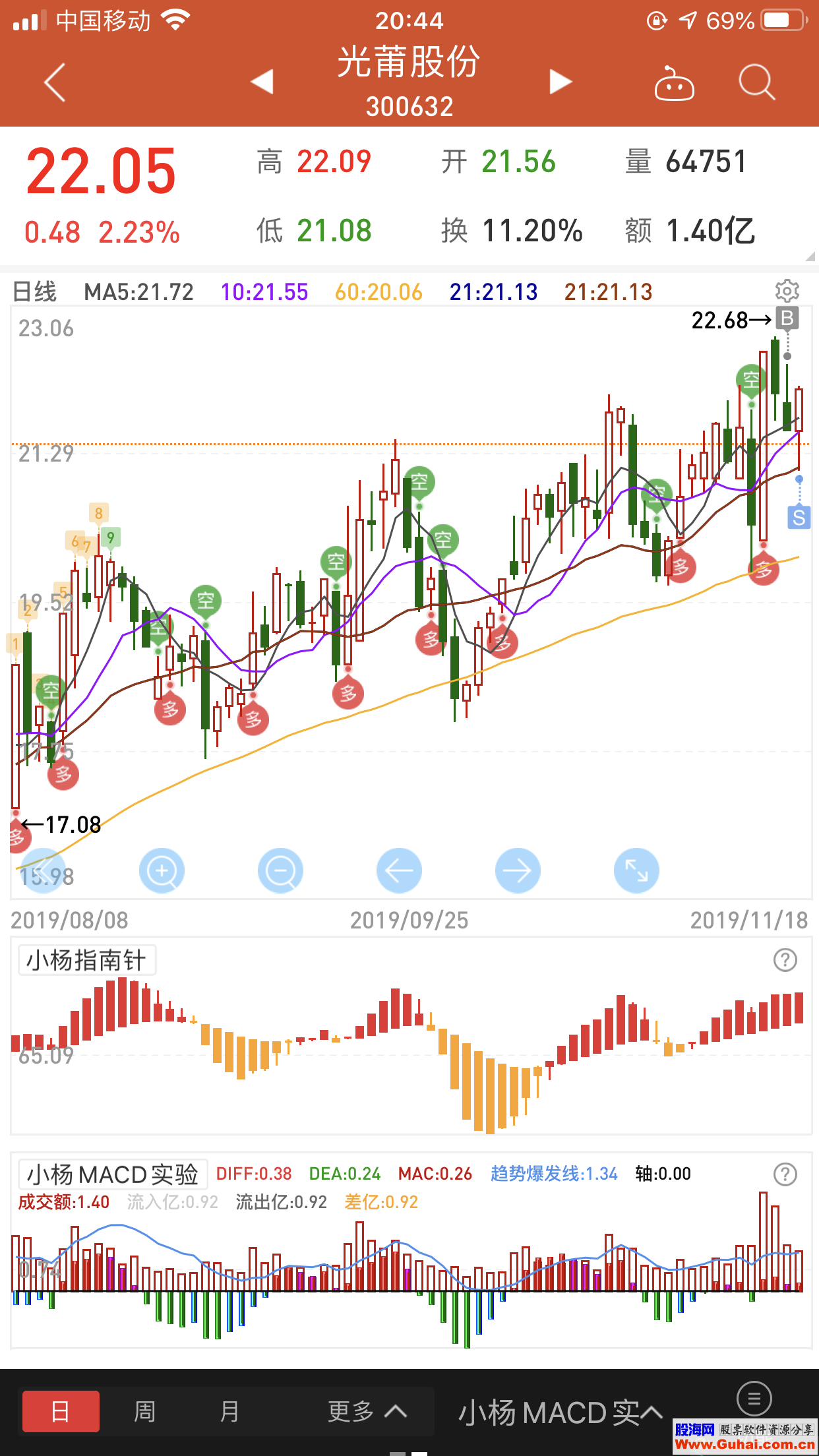Switch to the previous stock
819x1456 pixels.
[x=262, y=82]
